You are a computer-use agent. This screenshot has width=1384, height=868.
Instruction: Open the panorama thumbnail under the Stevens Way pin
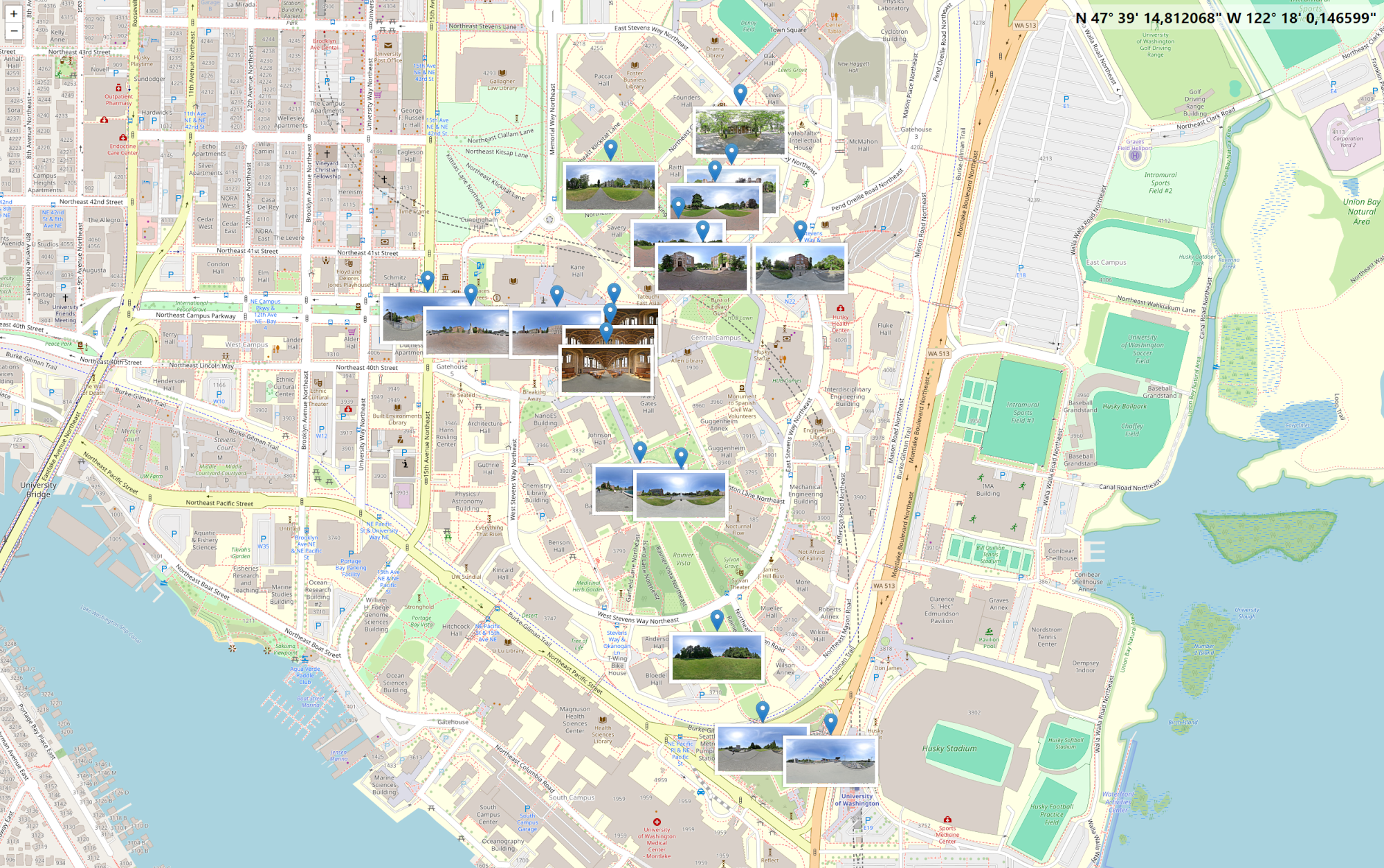[x=800, y=268]
